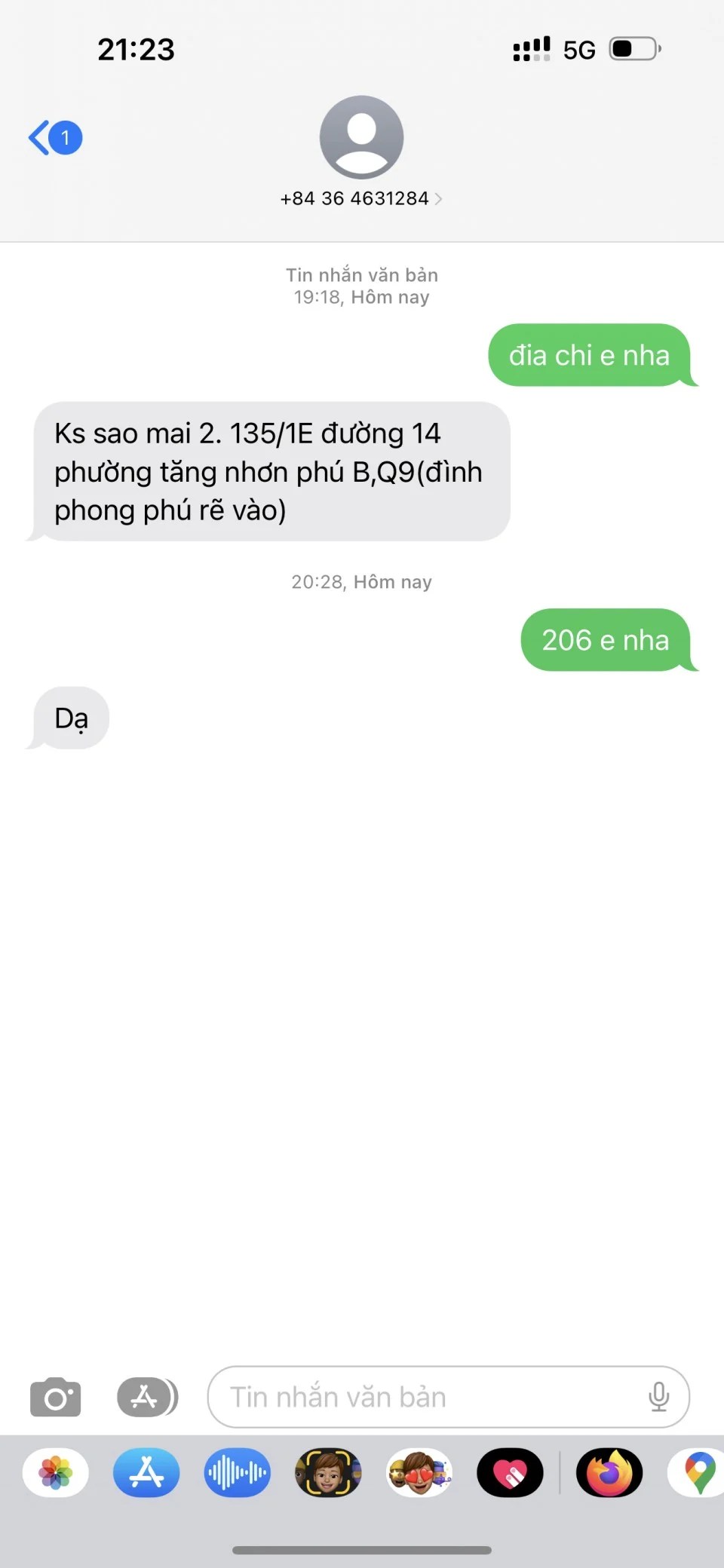
Task: Open Google Maps in the app drawer
Action: click(698, 1472)
